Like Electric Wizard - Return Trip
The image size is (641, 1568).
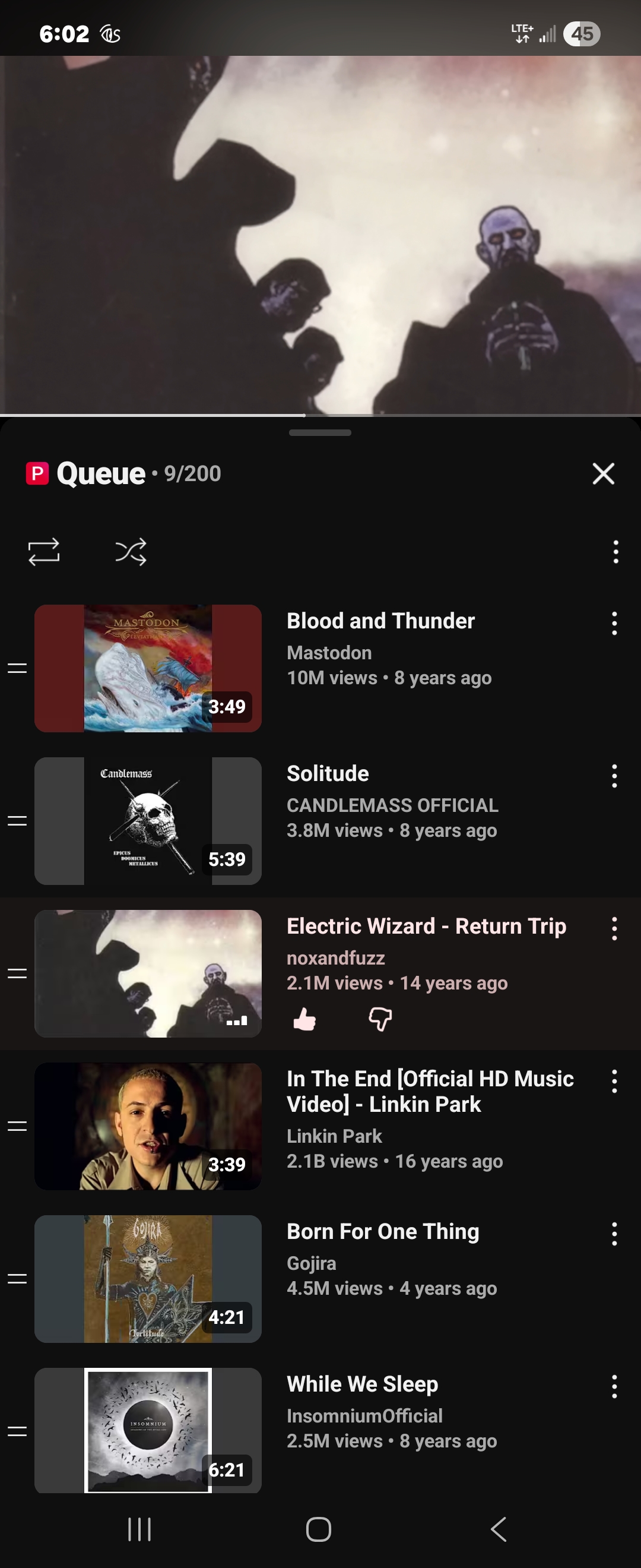(x=304, y=1019)
